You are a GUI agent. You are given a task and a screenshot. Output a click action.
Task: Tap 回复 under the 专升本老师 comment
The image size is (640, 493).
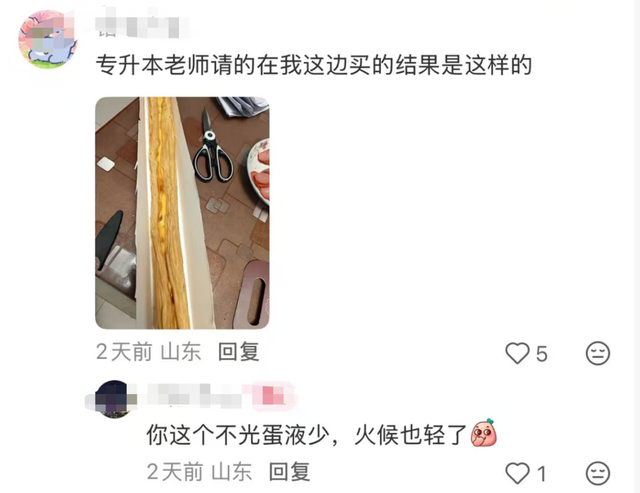239,352
